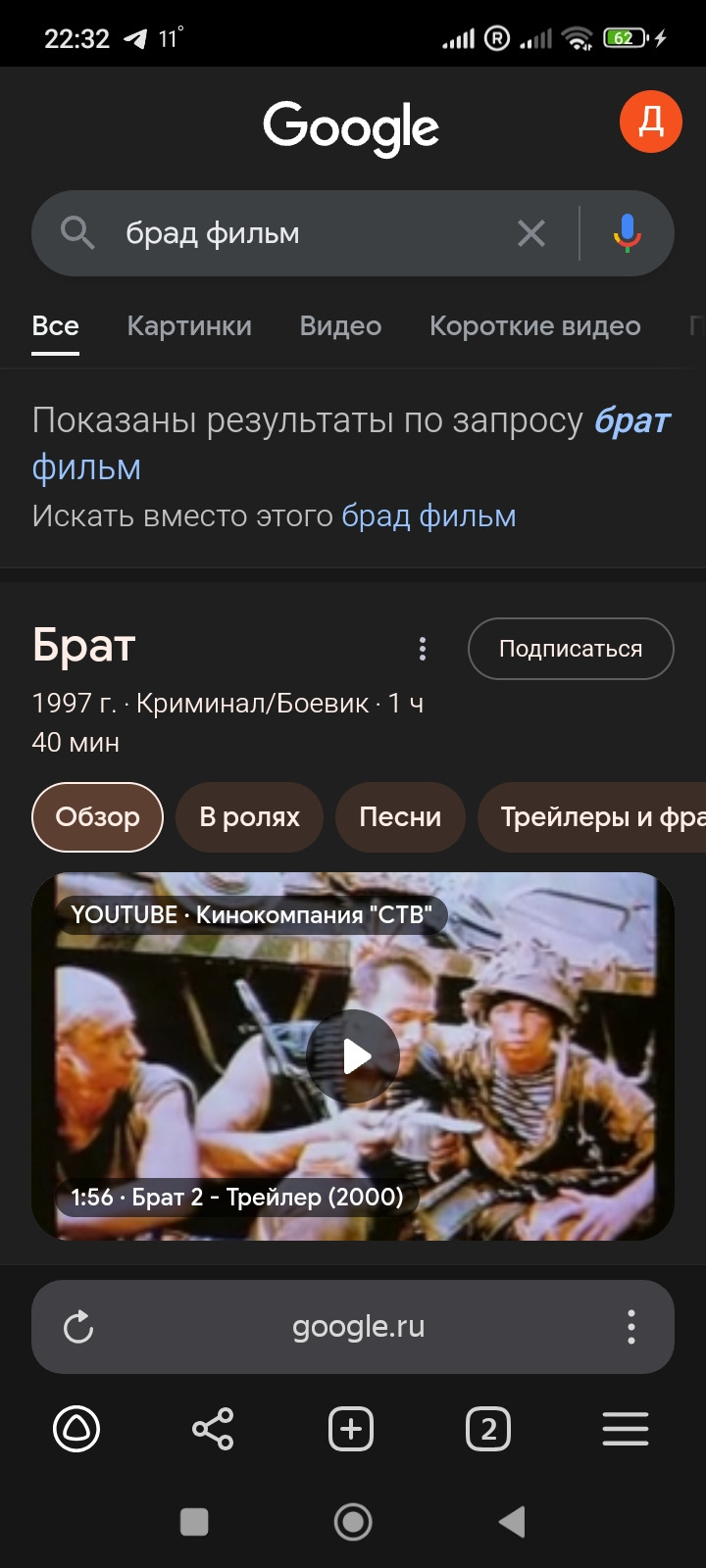Clear the search query text
Viewport: 706px width, 1568px height.
click(530, 233)
